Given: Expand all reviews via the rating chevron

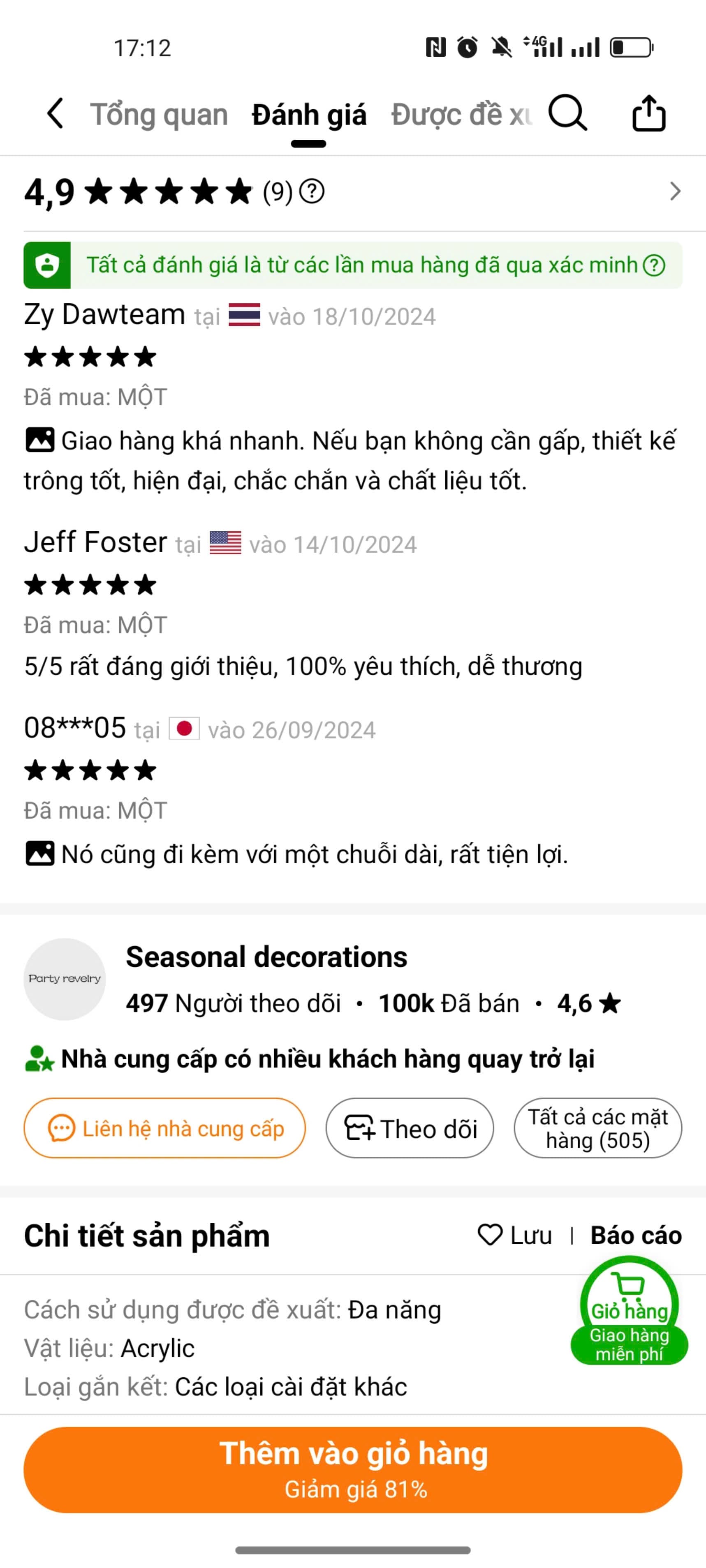Looking at the screenshot, I should (674, 192).
